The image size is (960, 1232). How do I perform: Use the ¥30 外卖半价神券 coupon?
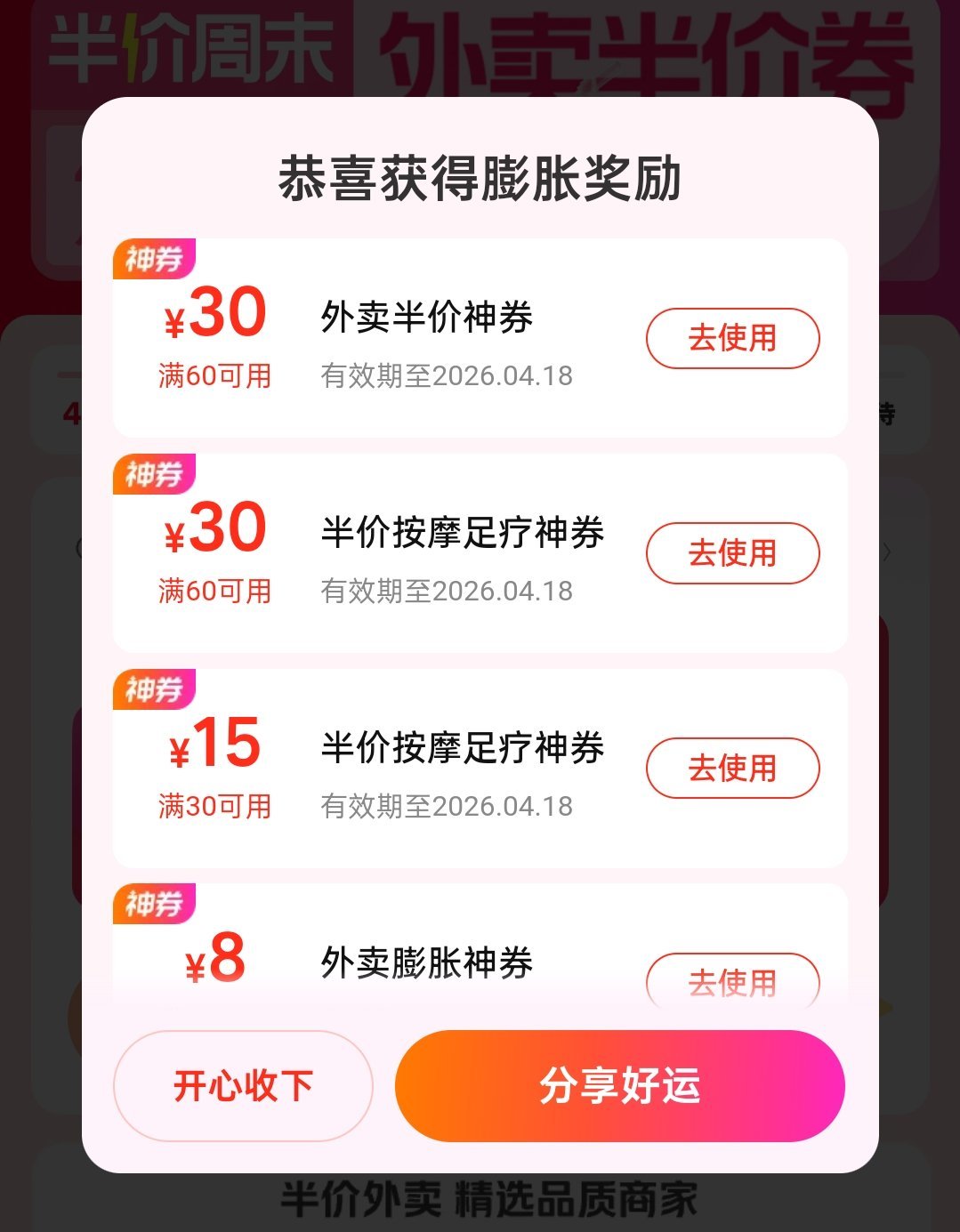point(732,338)
